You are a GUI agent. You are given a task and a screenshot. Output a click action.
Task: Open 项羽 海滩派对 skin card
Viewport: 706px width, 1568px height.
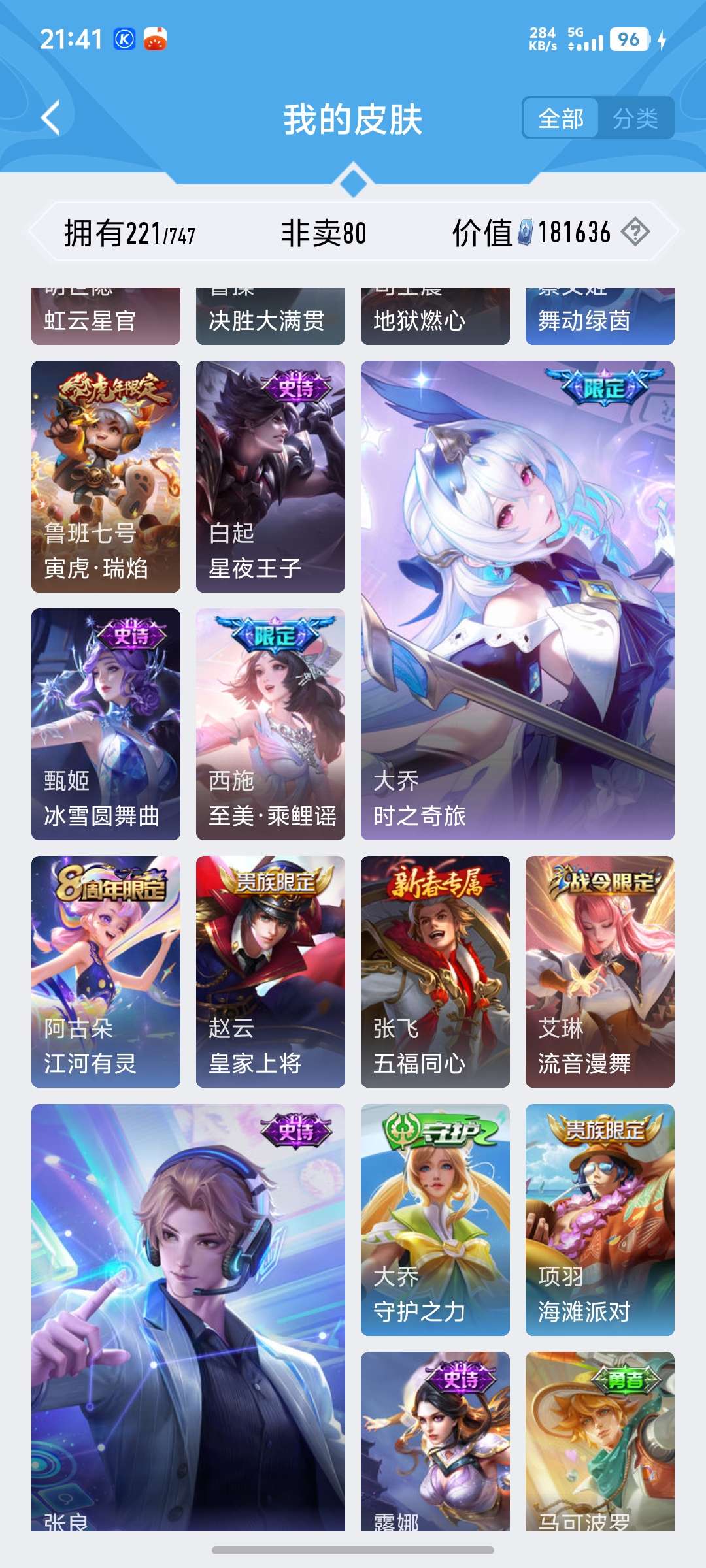click(600, 1220)
